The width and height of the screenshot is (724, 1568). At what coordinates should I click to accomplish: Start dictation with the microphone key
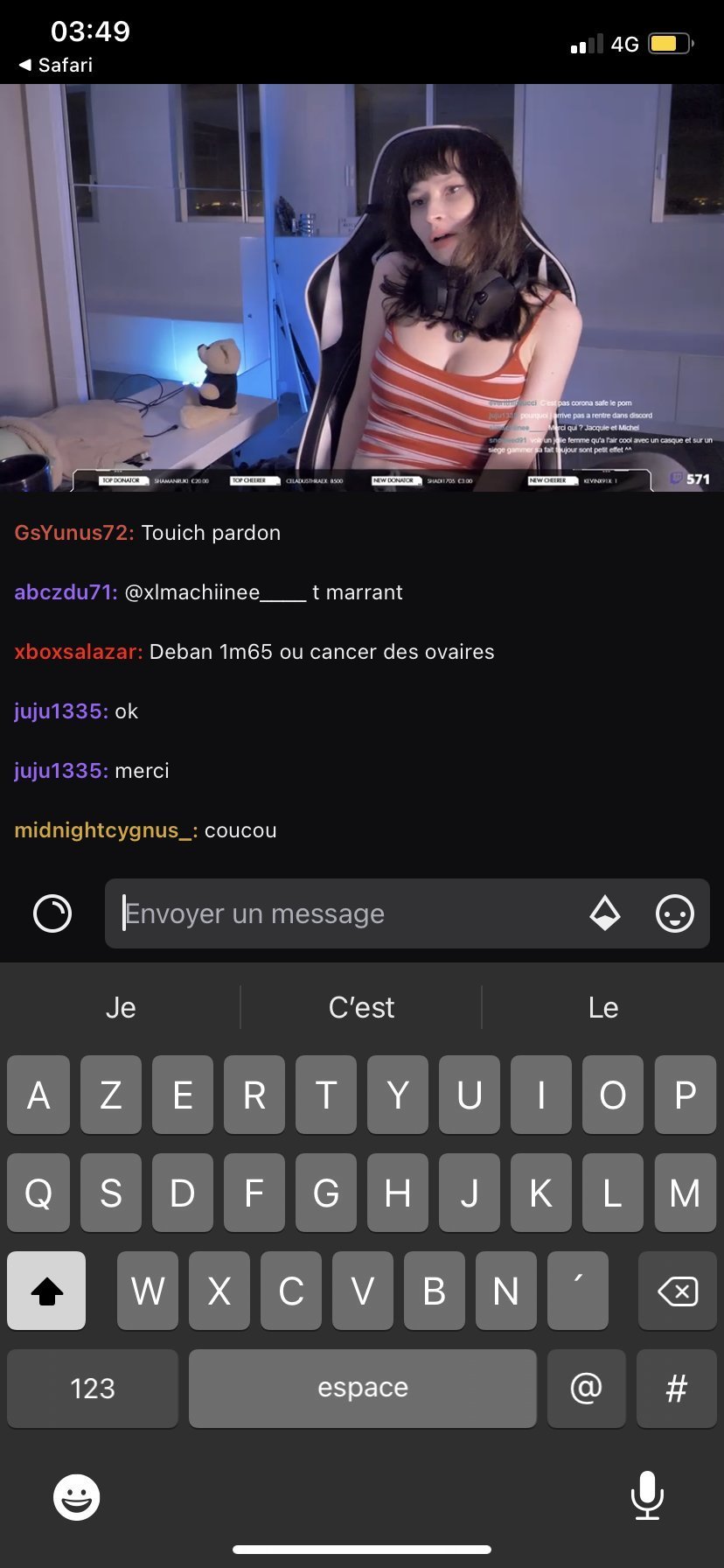coord(647,1495)
